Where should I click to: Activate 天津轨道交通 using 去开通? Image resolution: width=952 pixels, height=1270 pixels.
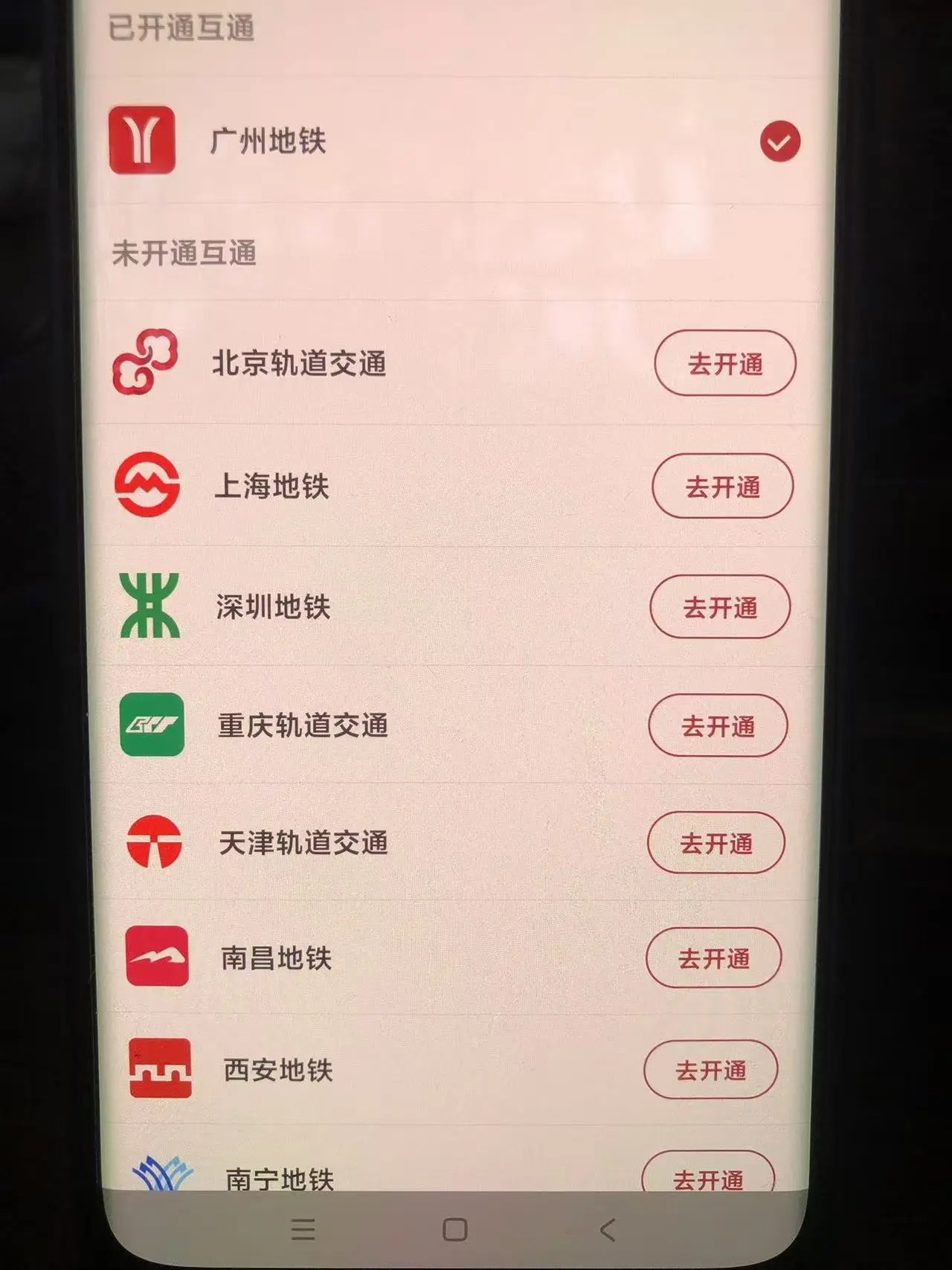[715, 843]
